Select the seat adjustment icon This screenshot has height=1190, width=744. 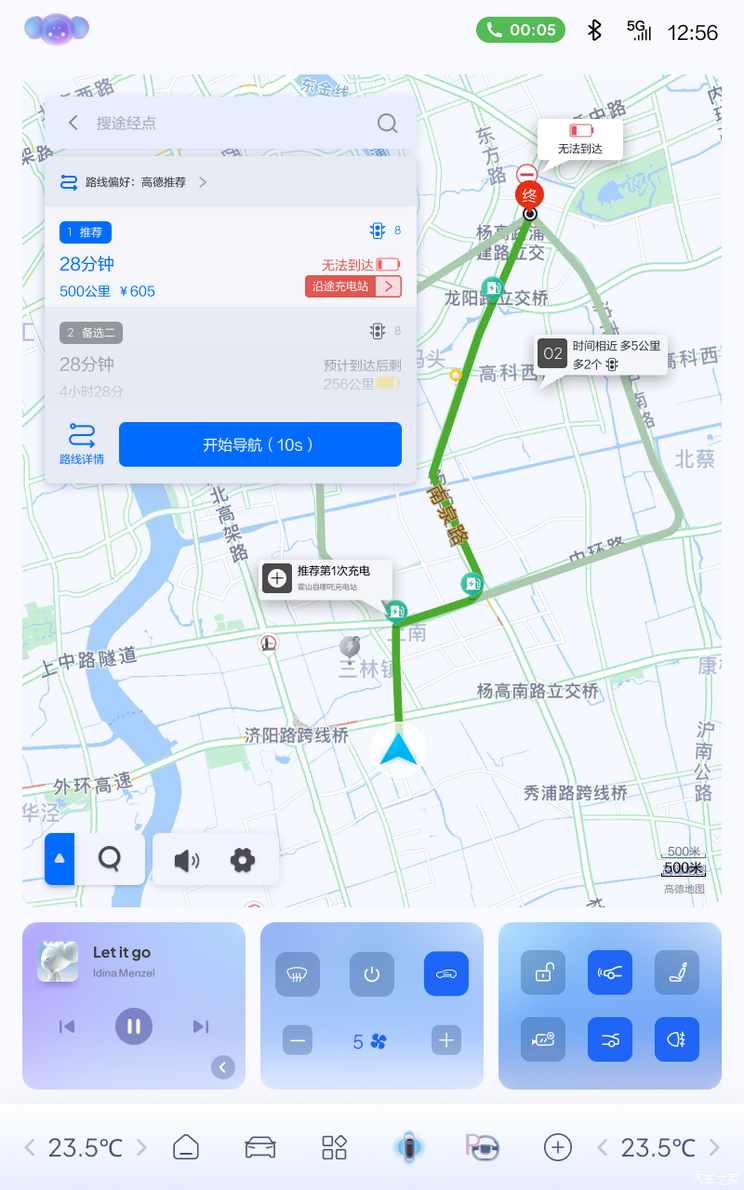click(x=677, y=972)
